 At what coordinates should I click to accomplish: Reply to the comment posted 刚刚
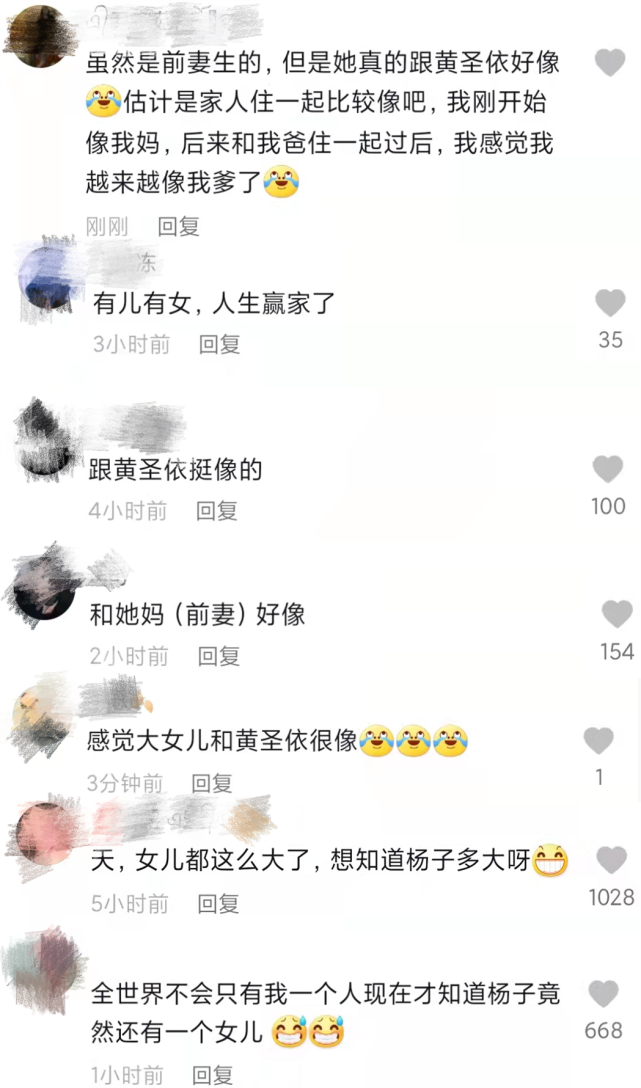tap(179, 227)
